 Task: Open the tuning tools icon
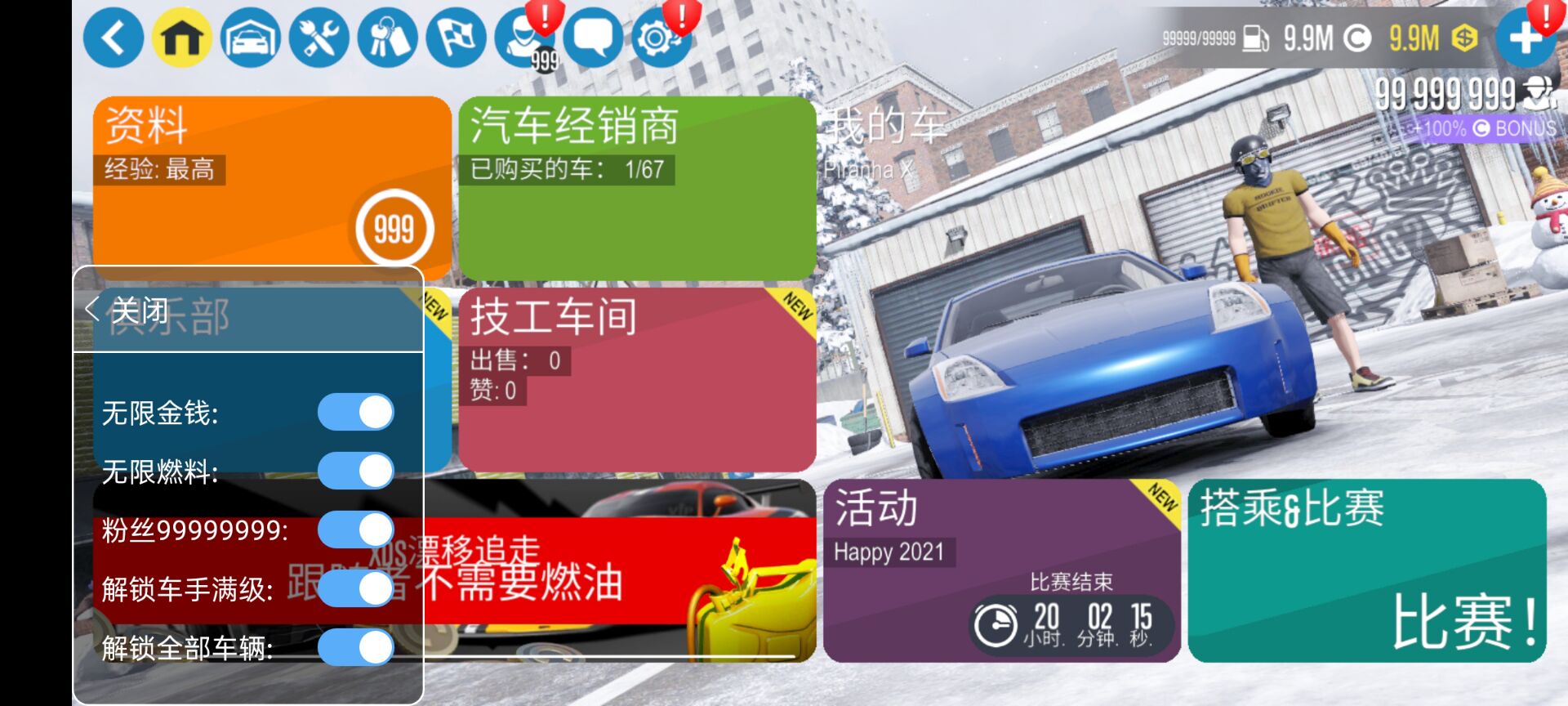pos(318,38)
